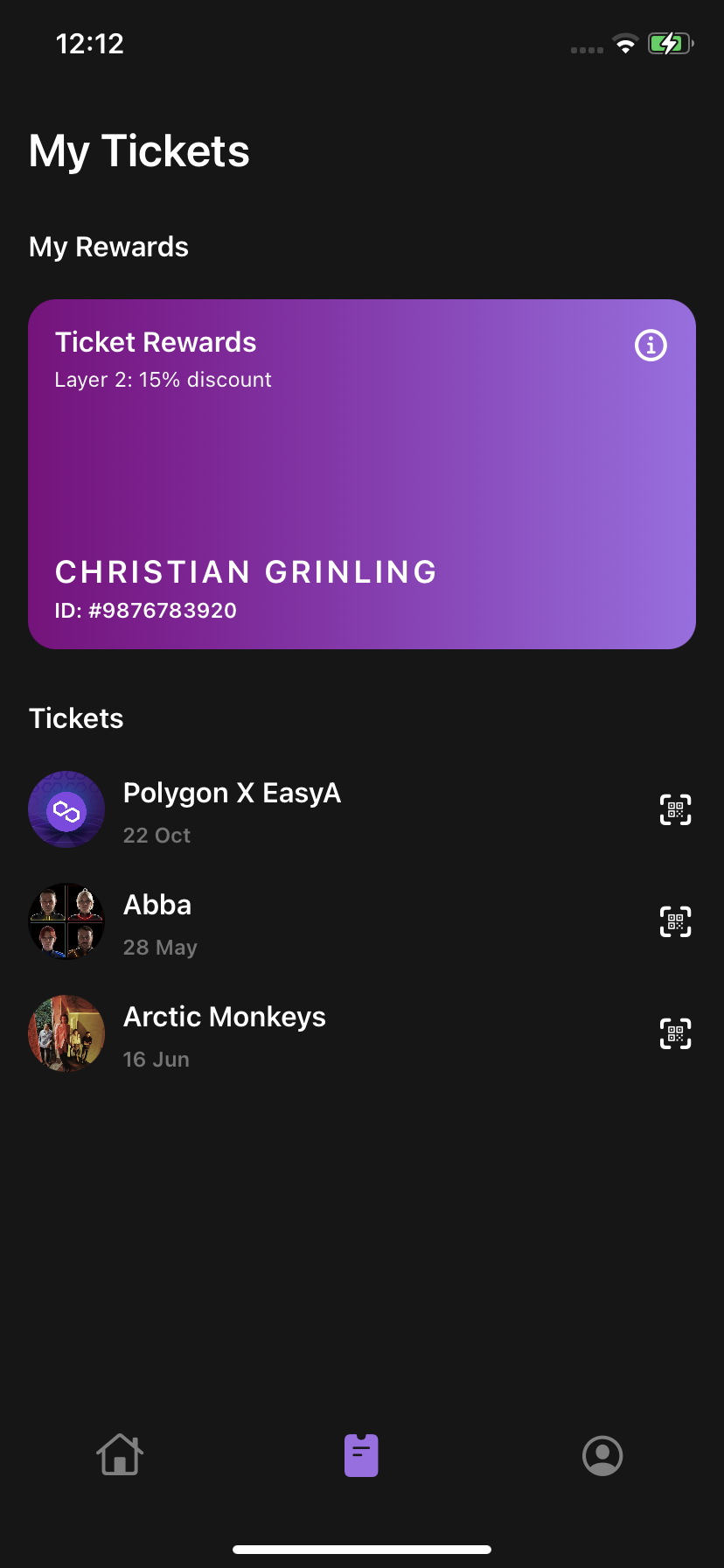
Task: Click the Polygon logo avatar
Action: 66,809
